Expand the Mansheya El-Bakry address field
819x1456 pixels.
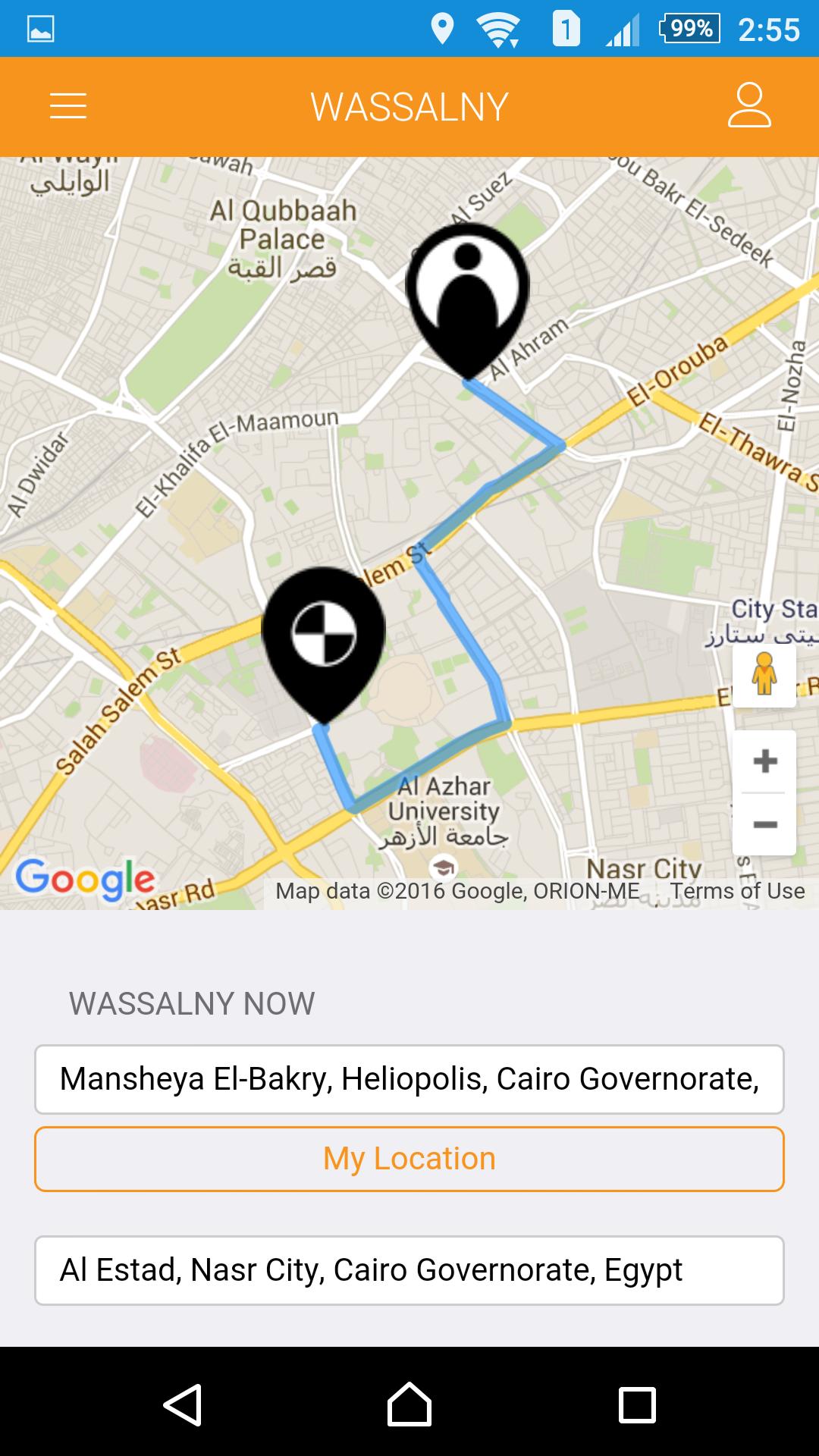click(409, 1080)
